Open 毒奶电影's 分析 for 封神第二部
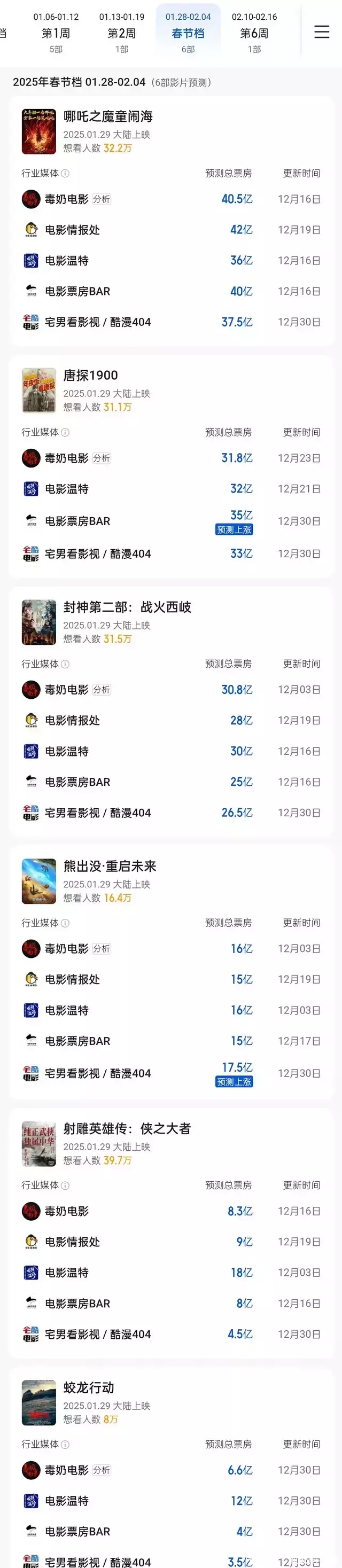 pyautogui.click(x=102, y=690)
